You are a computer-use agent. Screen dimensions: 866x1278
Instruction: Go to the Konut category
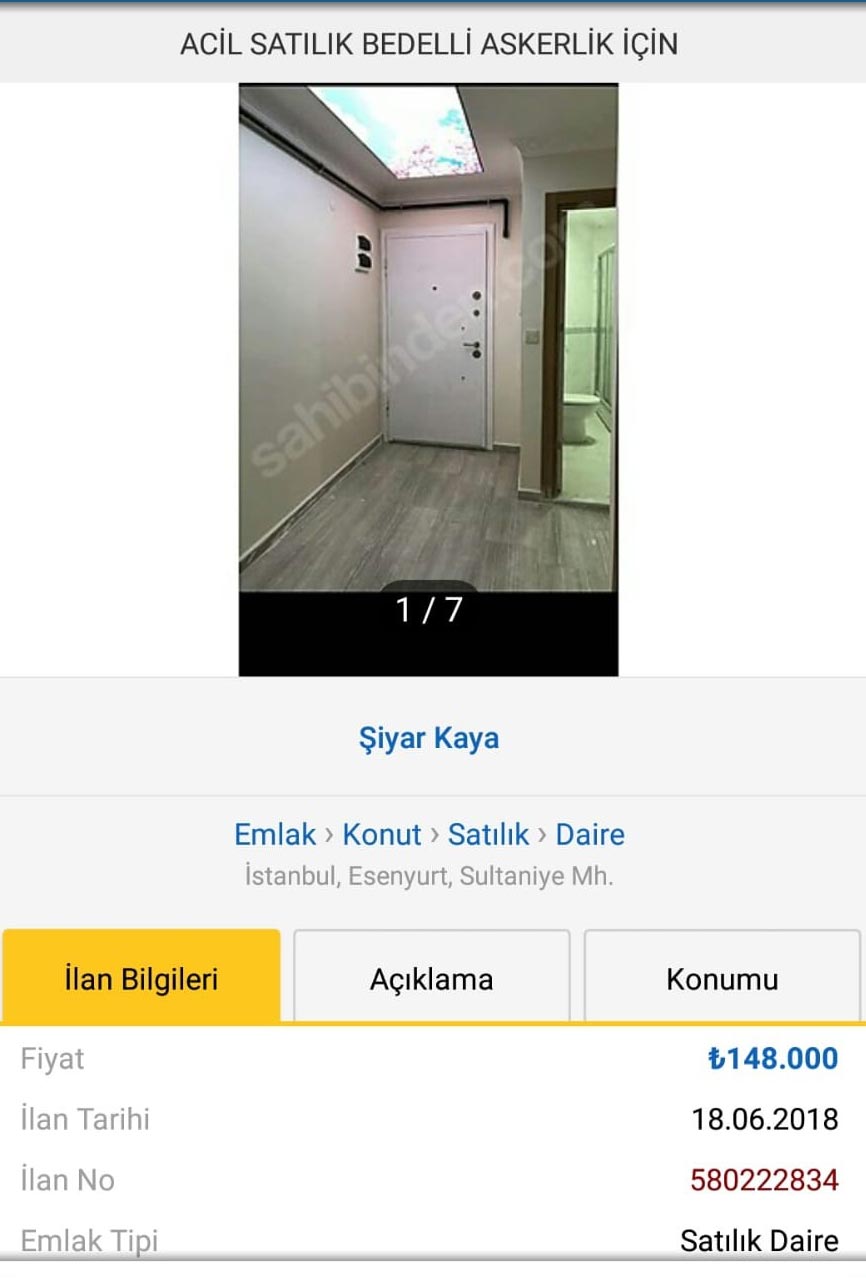click(x=382, y=834)
